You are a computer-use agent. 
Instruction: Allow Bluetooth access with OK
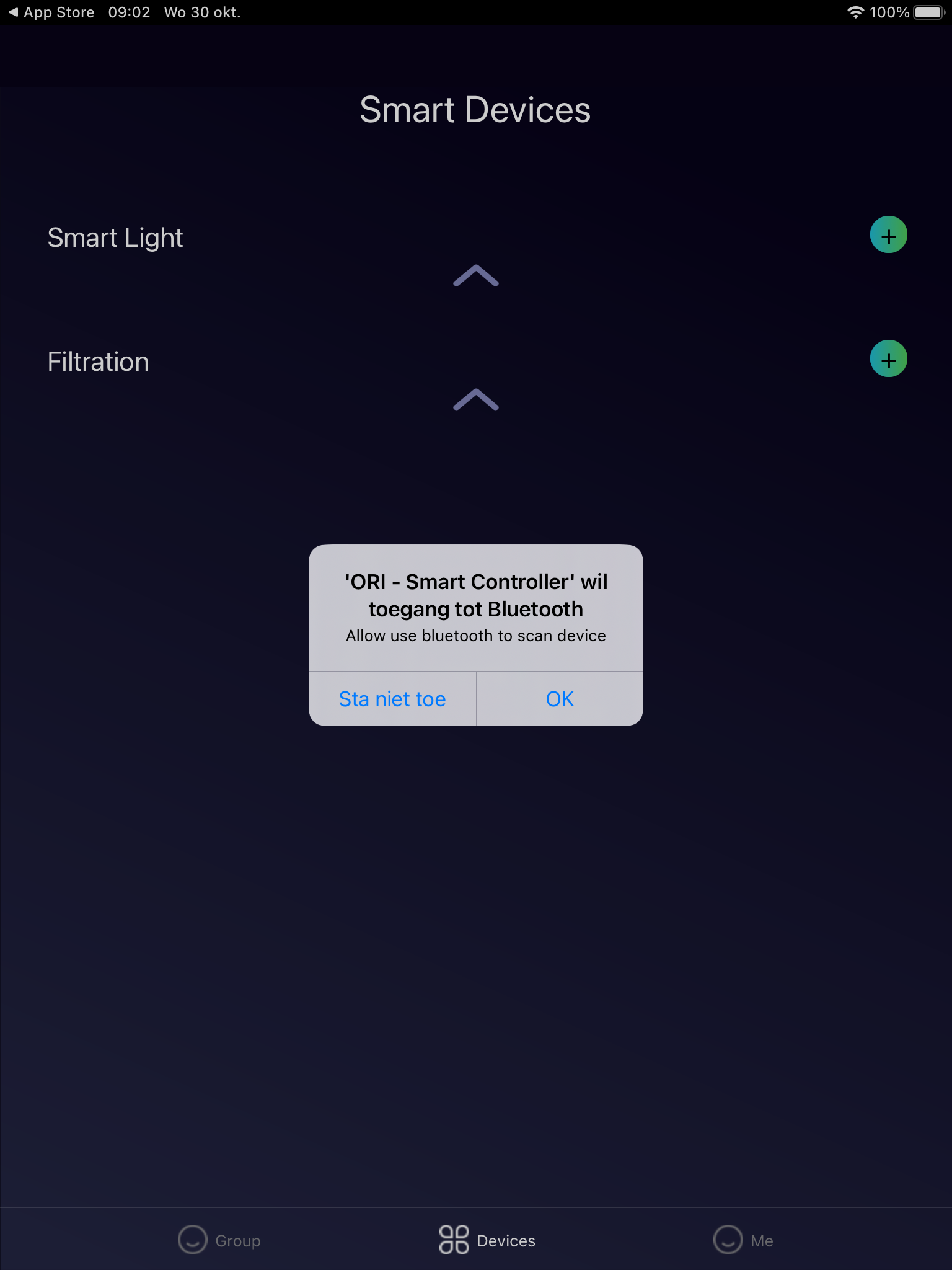pyautogui.click(x=560, y=699)
